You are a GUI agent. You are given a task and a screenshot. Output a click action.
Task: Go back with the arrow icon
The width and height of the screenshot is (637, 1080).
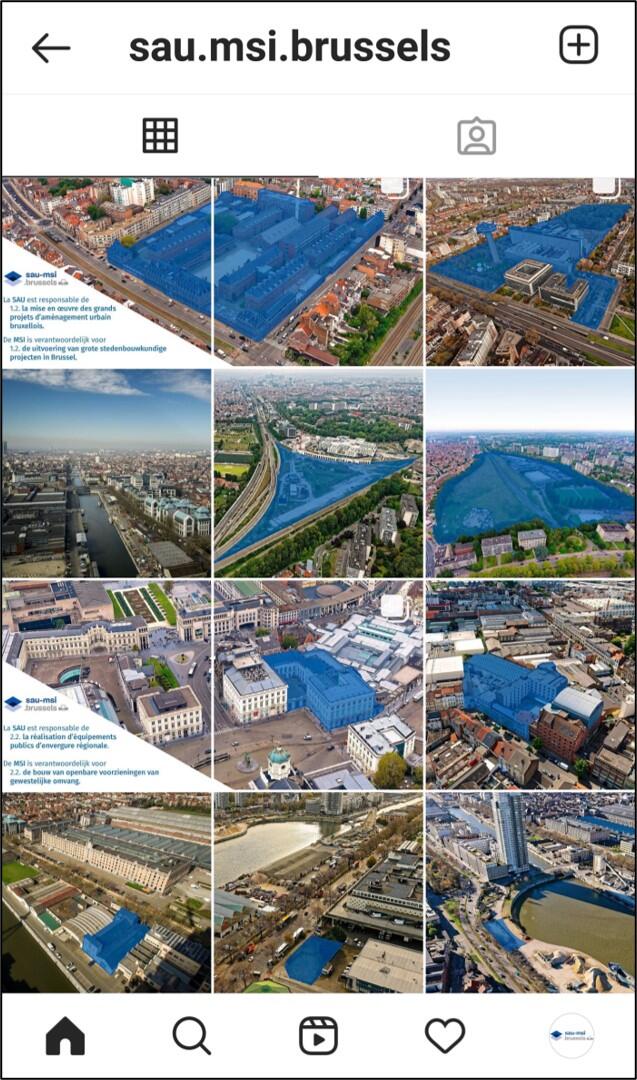(x=51, y=47)
